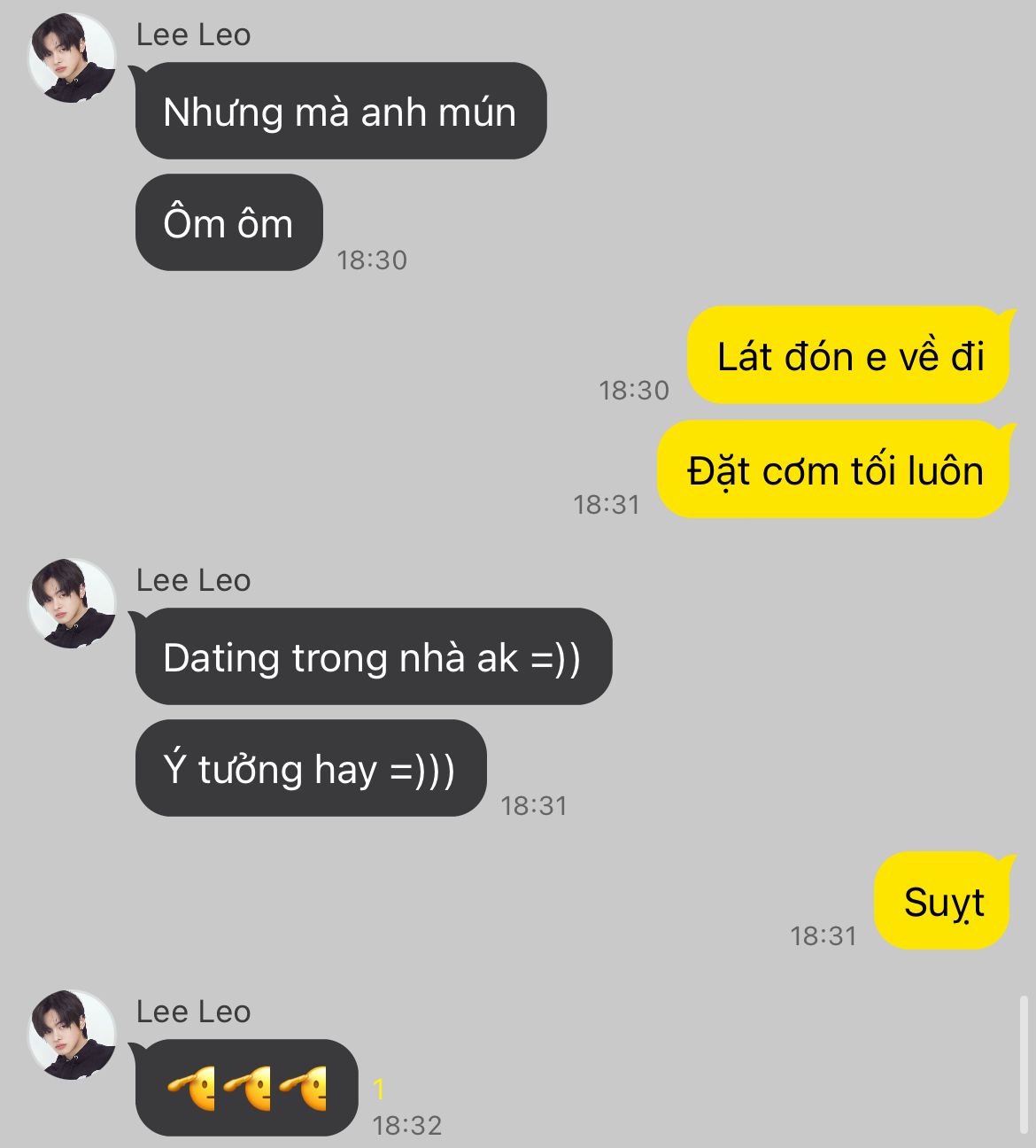
Task: Open Lee Leo's avatar beside "Dating trong nhà ak"
Action: click(x=72, y=603)
